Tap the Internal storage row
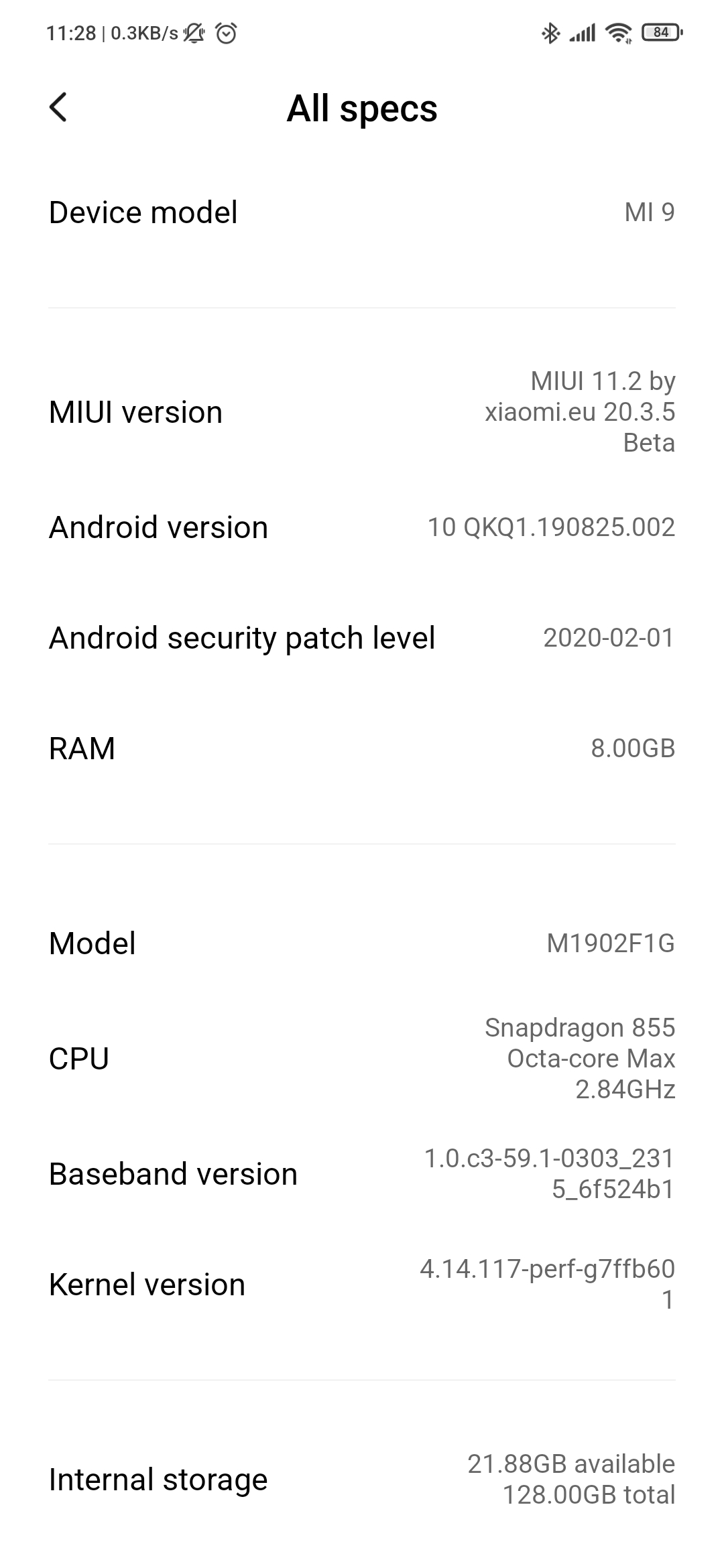The height and width of the screenshot is (1568, 724). pos(362,1480)
